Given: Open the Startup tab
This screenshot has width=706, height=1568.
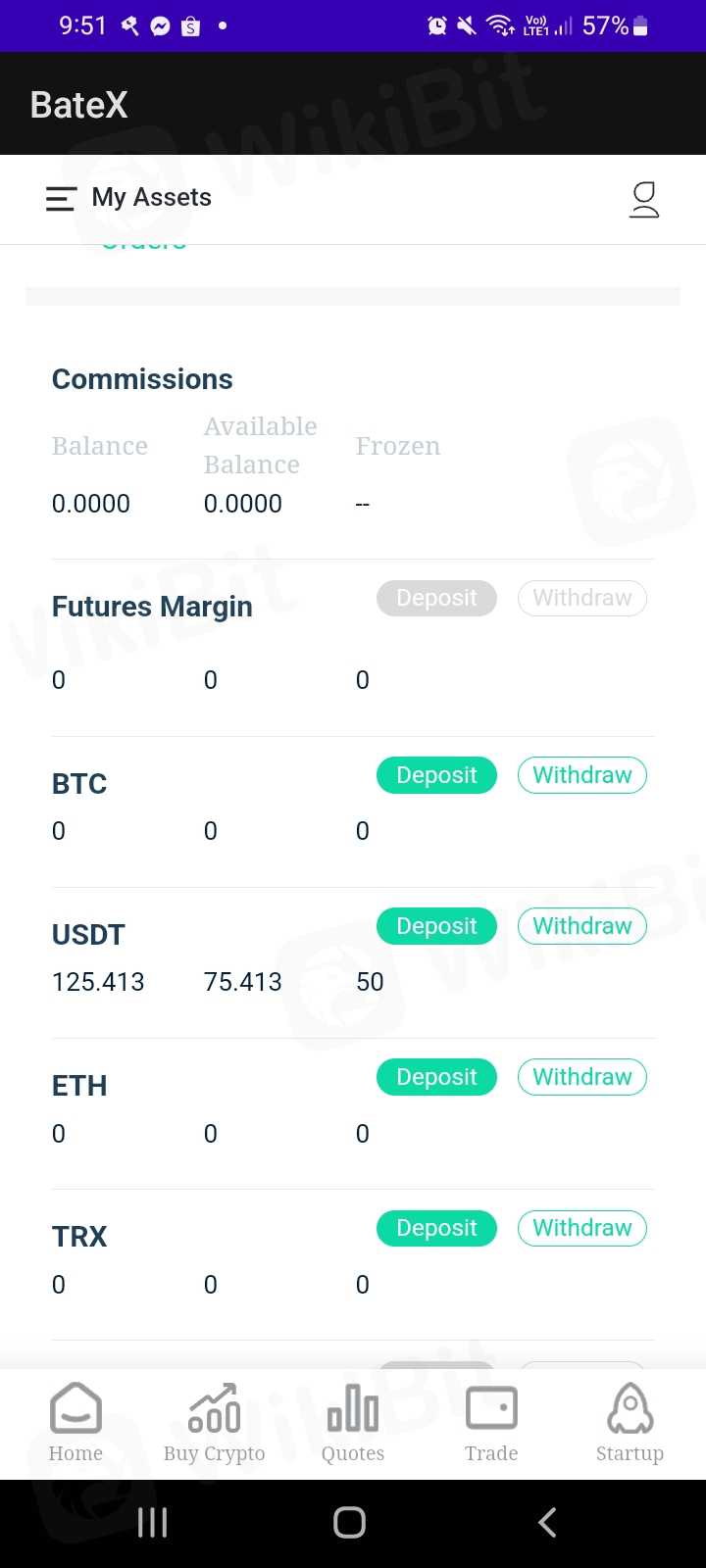Looking at the screenshot, I should point(630,1423).
